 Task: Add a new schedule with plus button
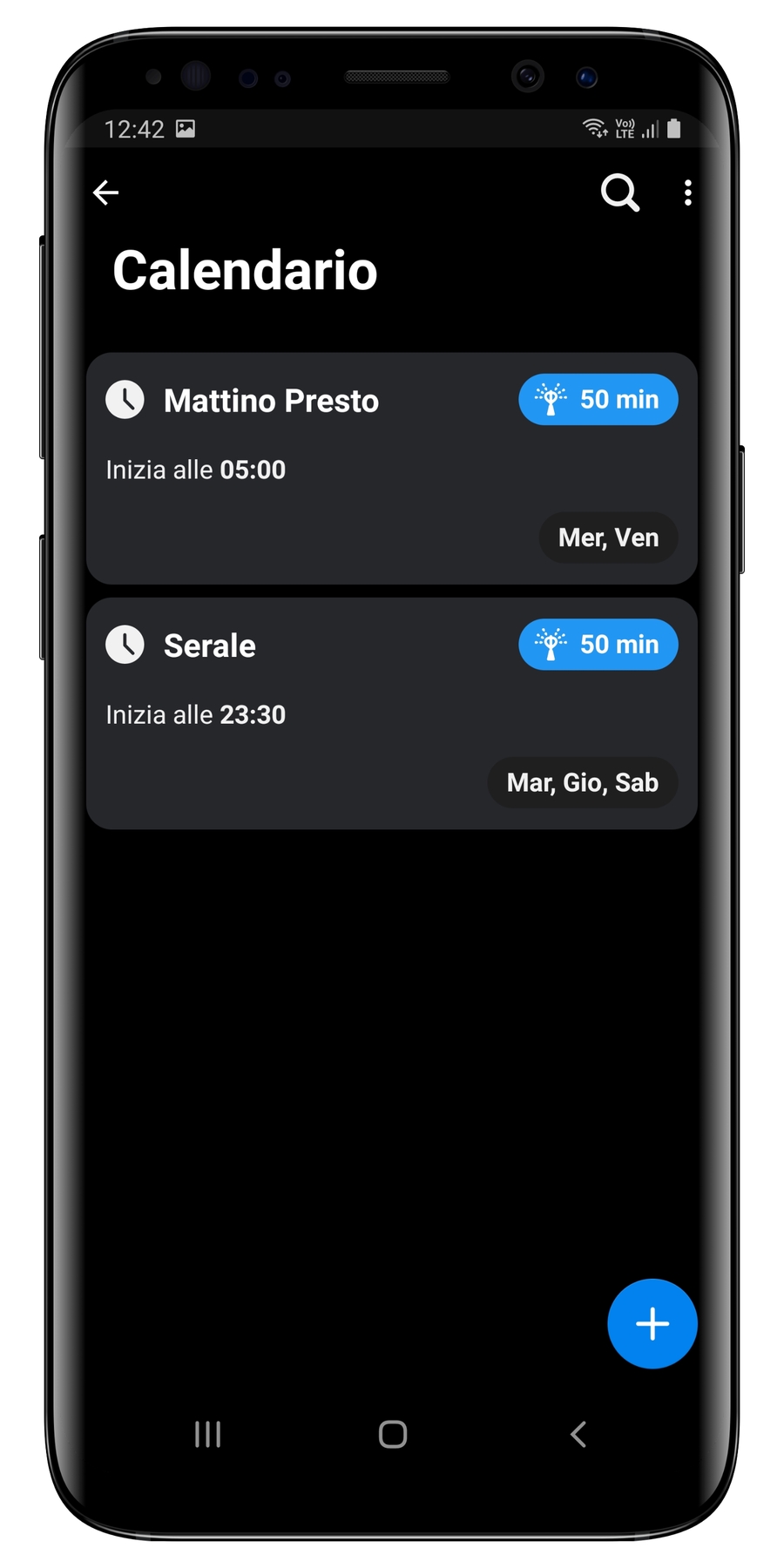(x=652, y=1323)
